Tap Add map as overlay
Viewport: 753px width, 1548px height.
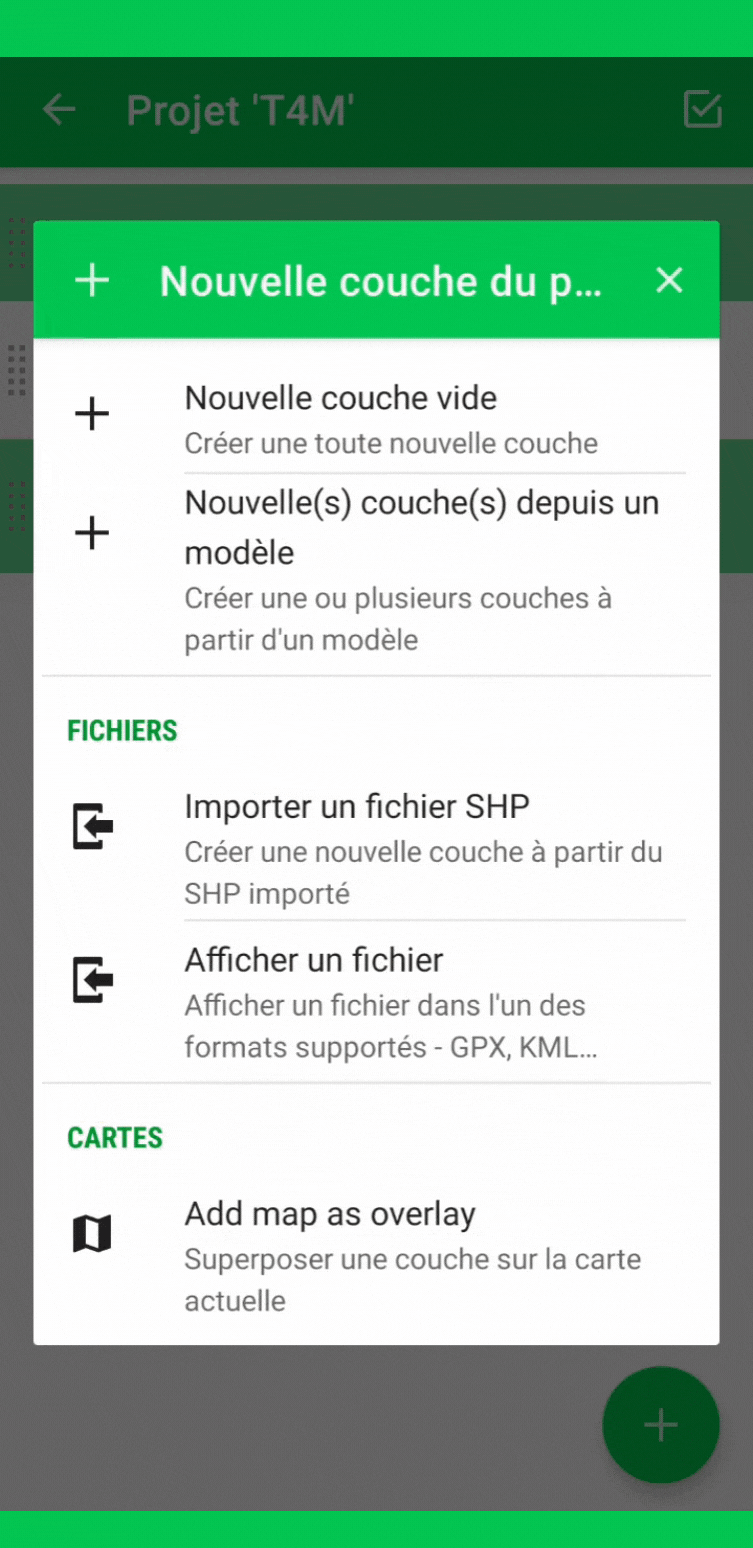pyautogui.click(x=376, y=1255)
